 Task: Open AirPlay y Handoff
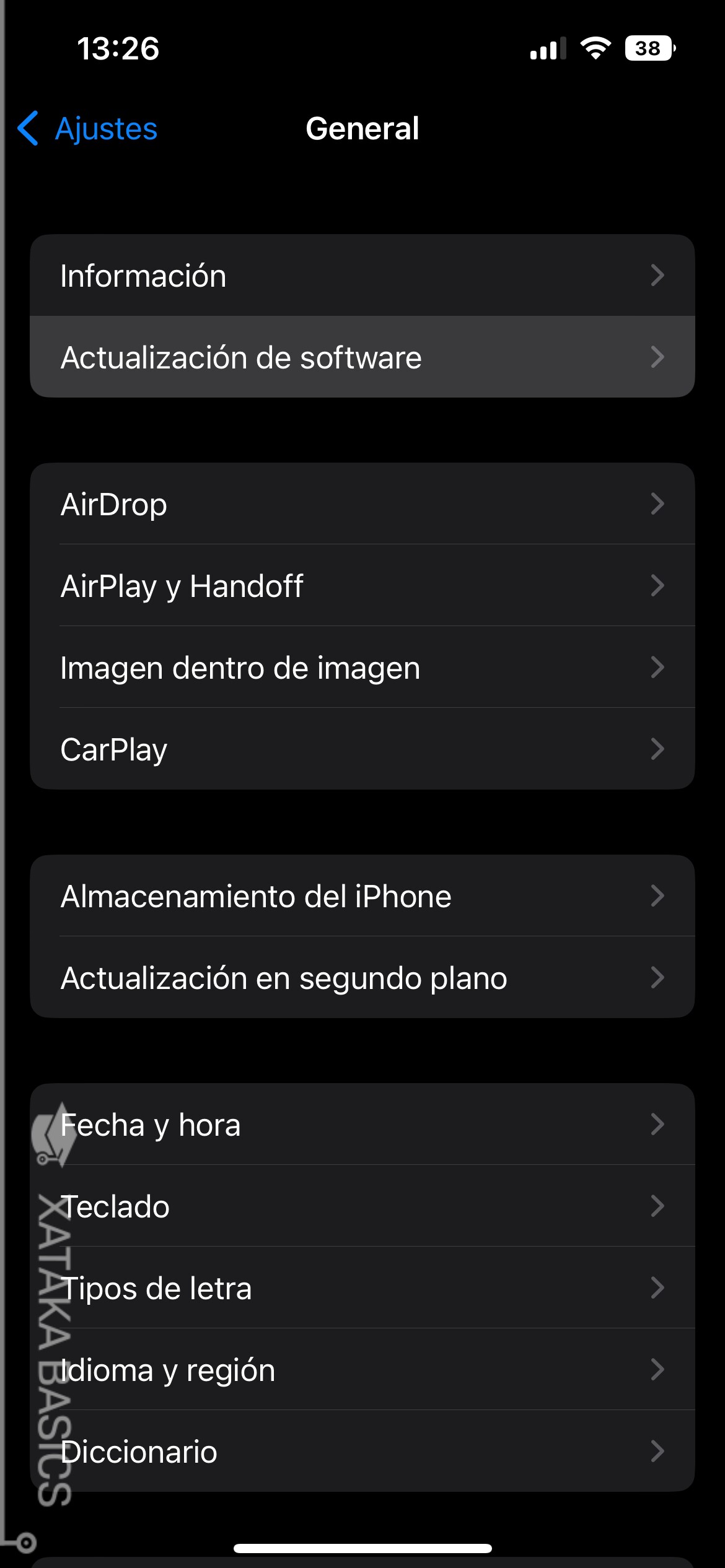362,585
